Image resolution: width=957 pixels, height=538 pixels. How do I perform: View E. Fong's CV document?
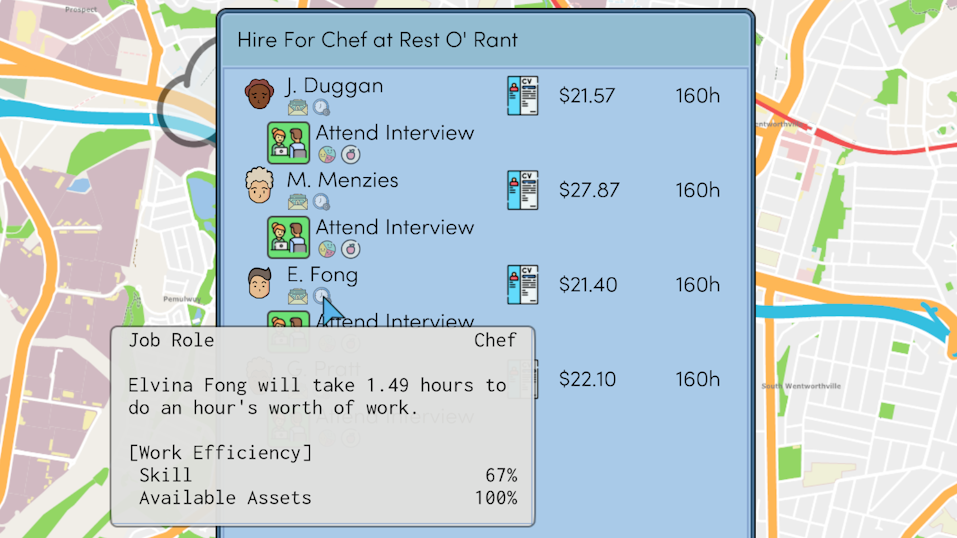(522, 285)
